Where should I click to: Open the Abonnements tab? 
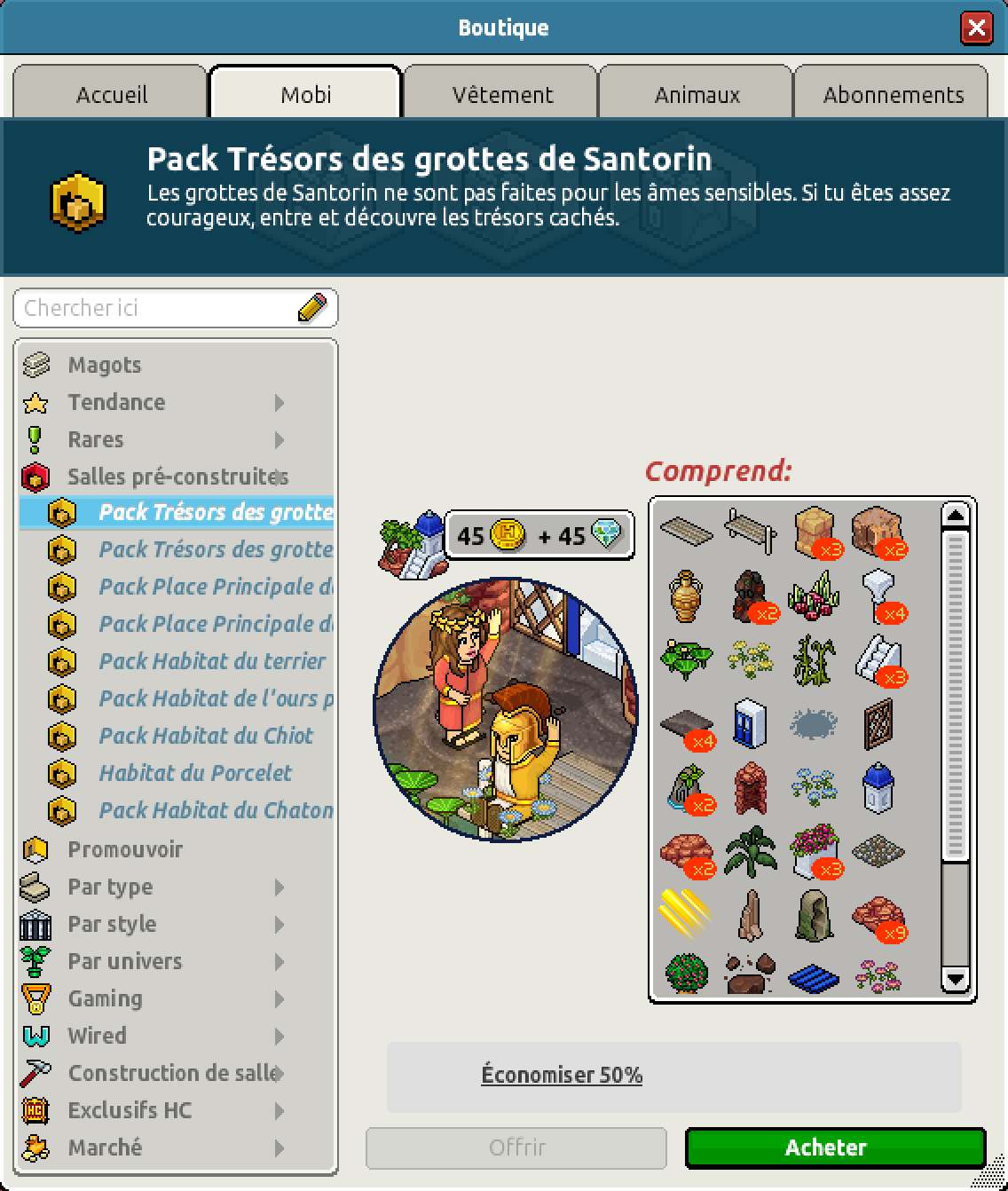(893, 94)
